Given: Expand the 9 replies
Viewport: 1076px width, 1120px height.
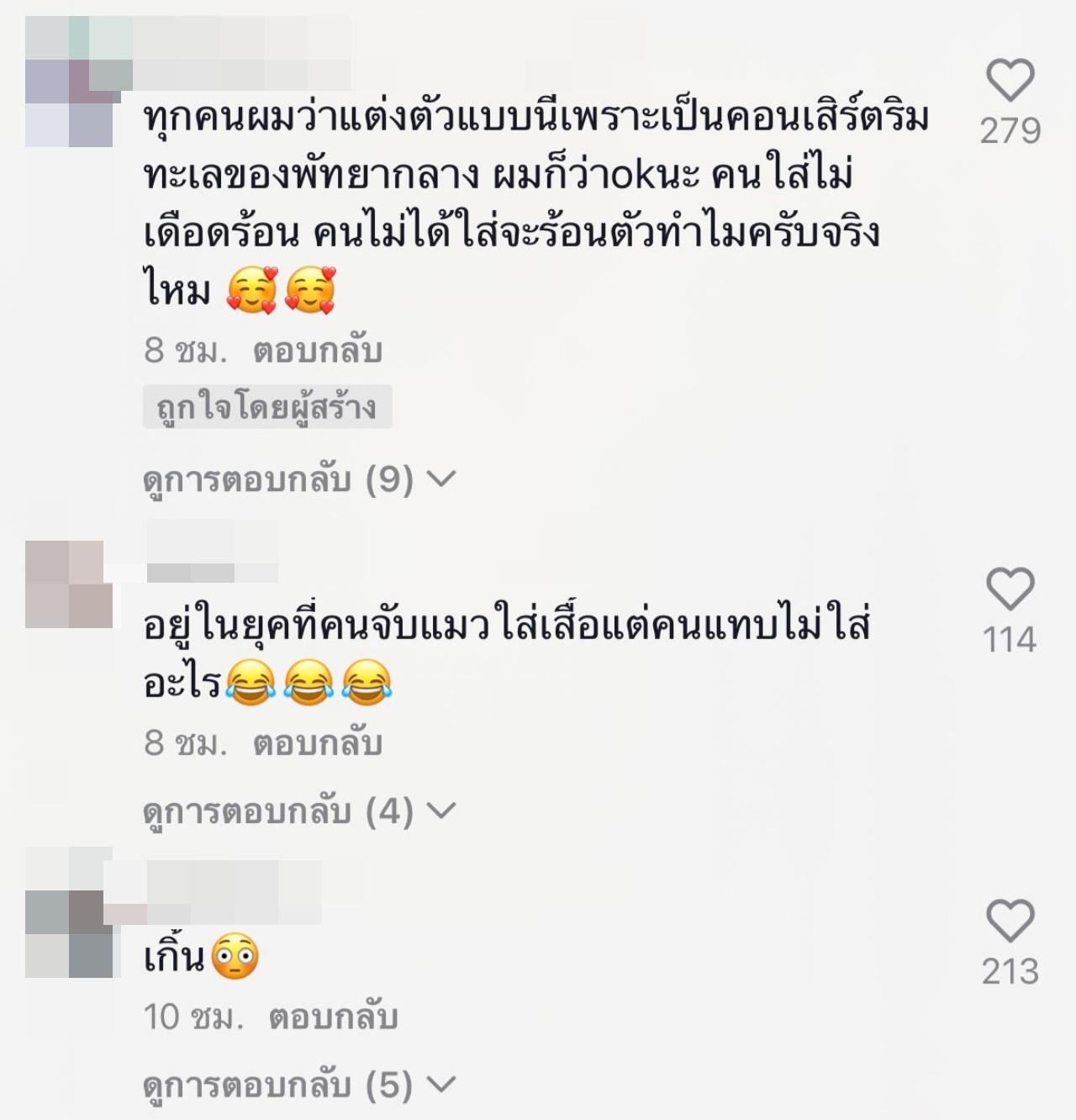Looking at the screenshot, I should tap(298, 480).
